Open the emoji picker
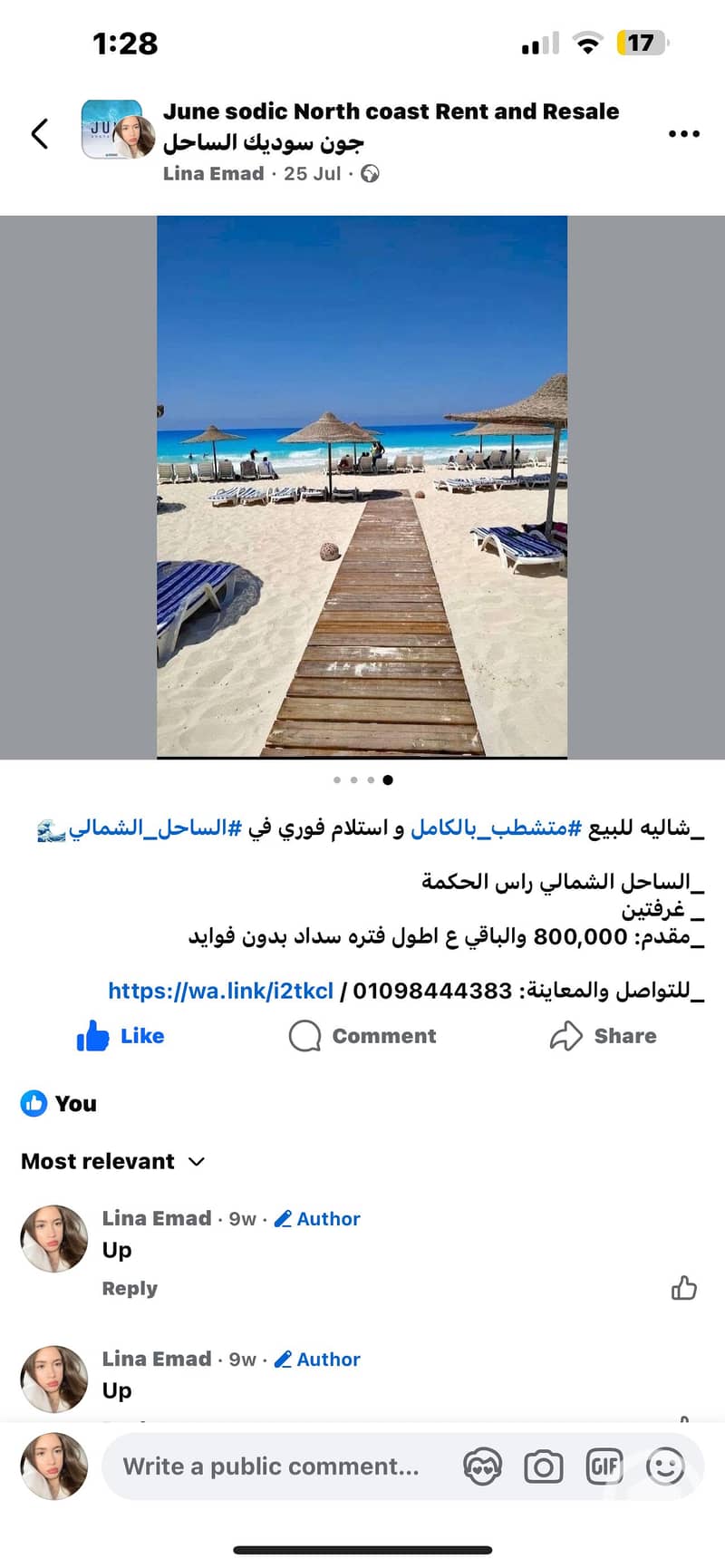Image resolution: width=725 pixels, height=1568 pixels. pos(664,1466)
